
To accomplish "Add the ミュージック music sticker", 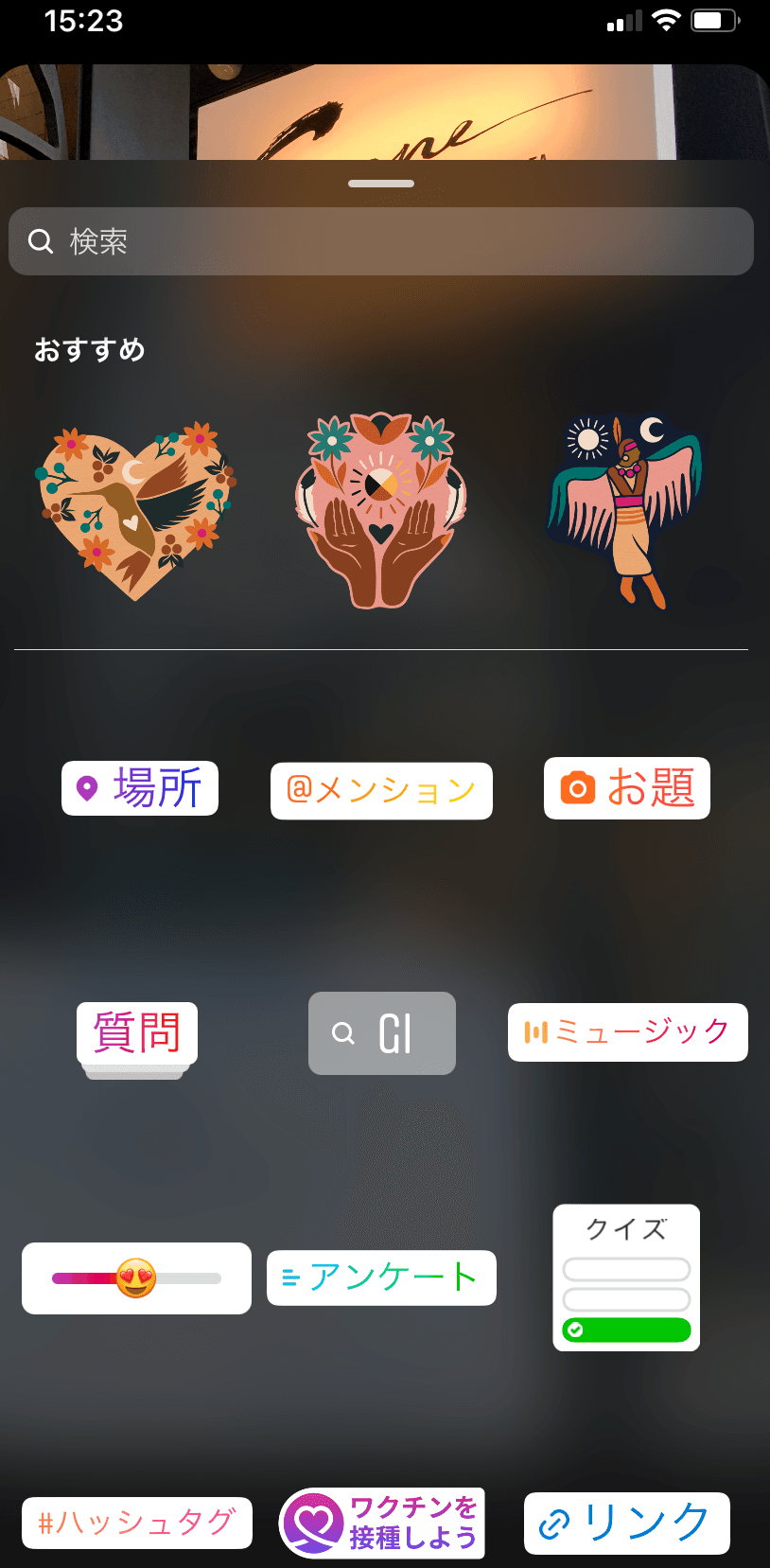I will point(627,1032).
